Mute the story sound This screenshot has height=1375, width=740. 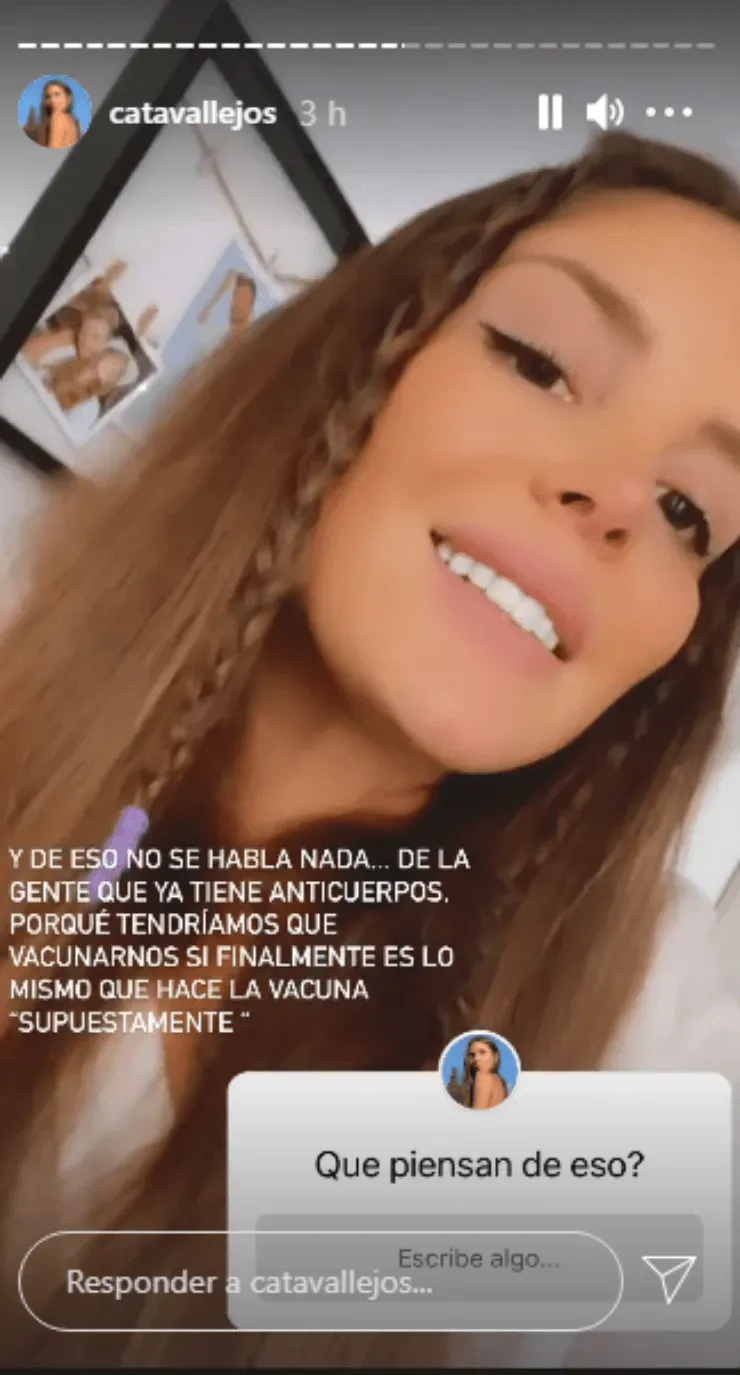(605, 113)
